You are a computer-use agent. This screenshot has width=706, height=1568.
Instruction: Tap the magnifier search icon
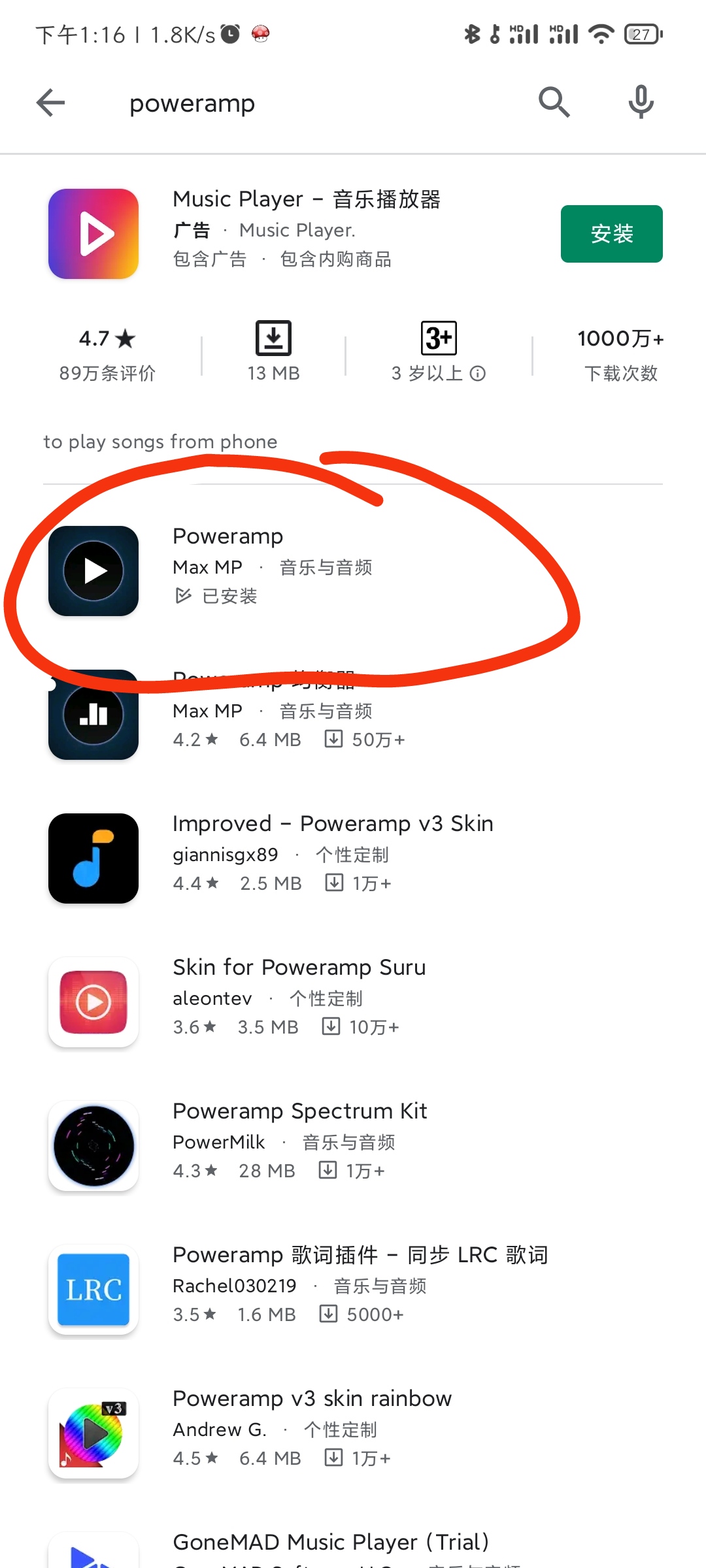pyautogui.click(x=554, y=102)
